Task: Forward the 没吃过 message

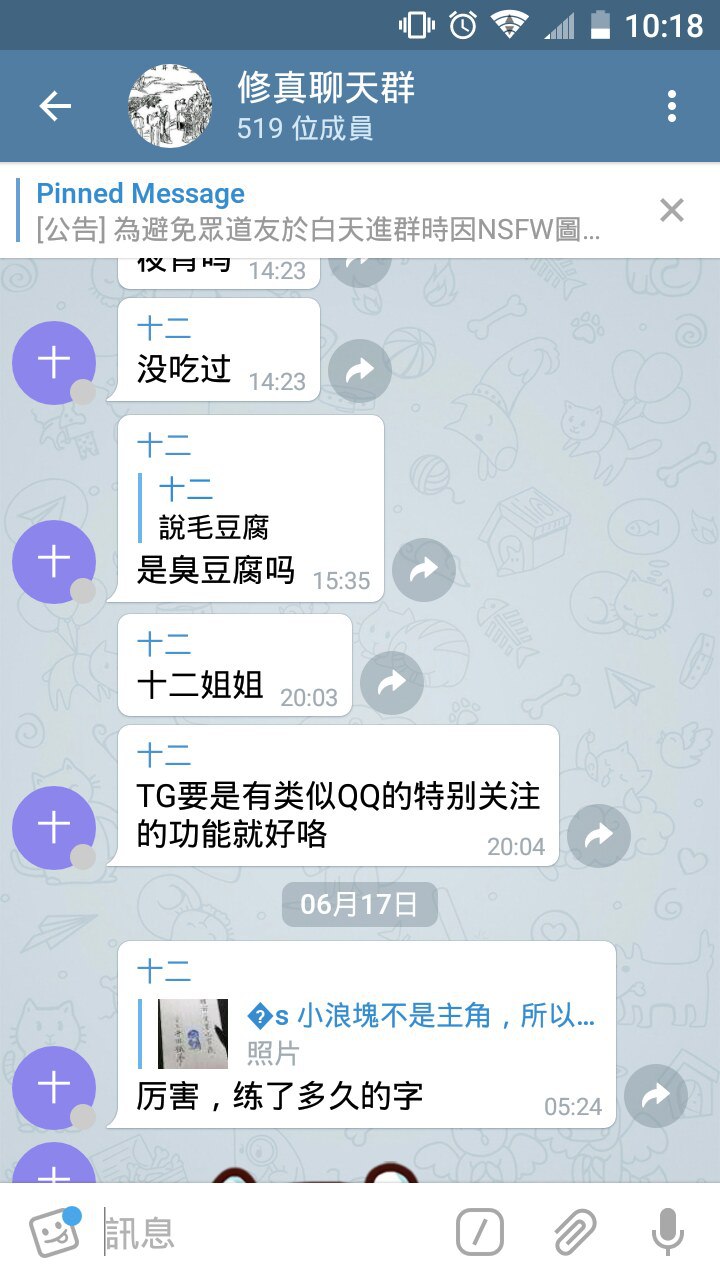Action: tap(359, 371)
